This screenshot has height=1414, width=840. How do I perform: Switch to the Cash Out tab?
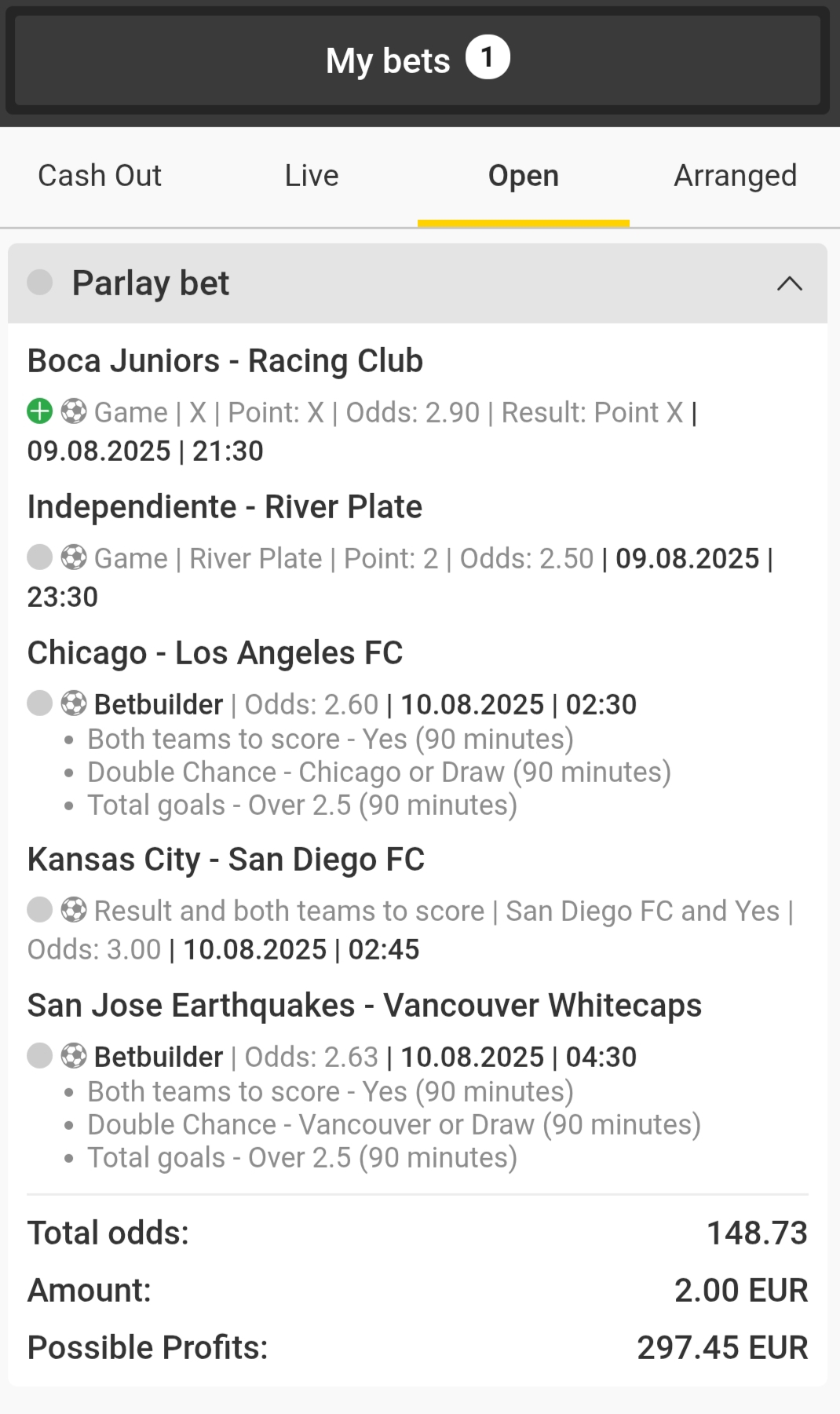click(100, 176)
